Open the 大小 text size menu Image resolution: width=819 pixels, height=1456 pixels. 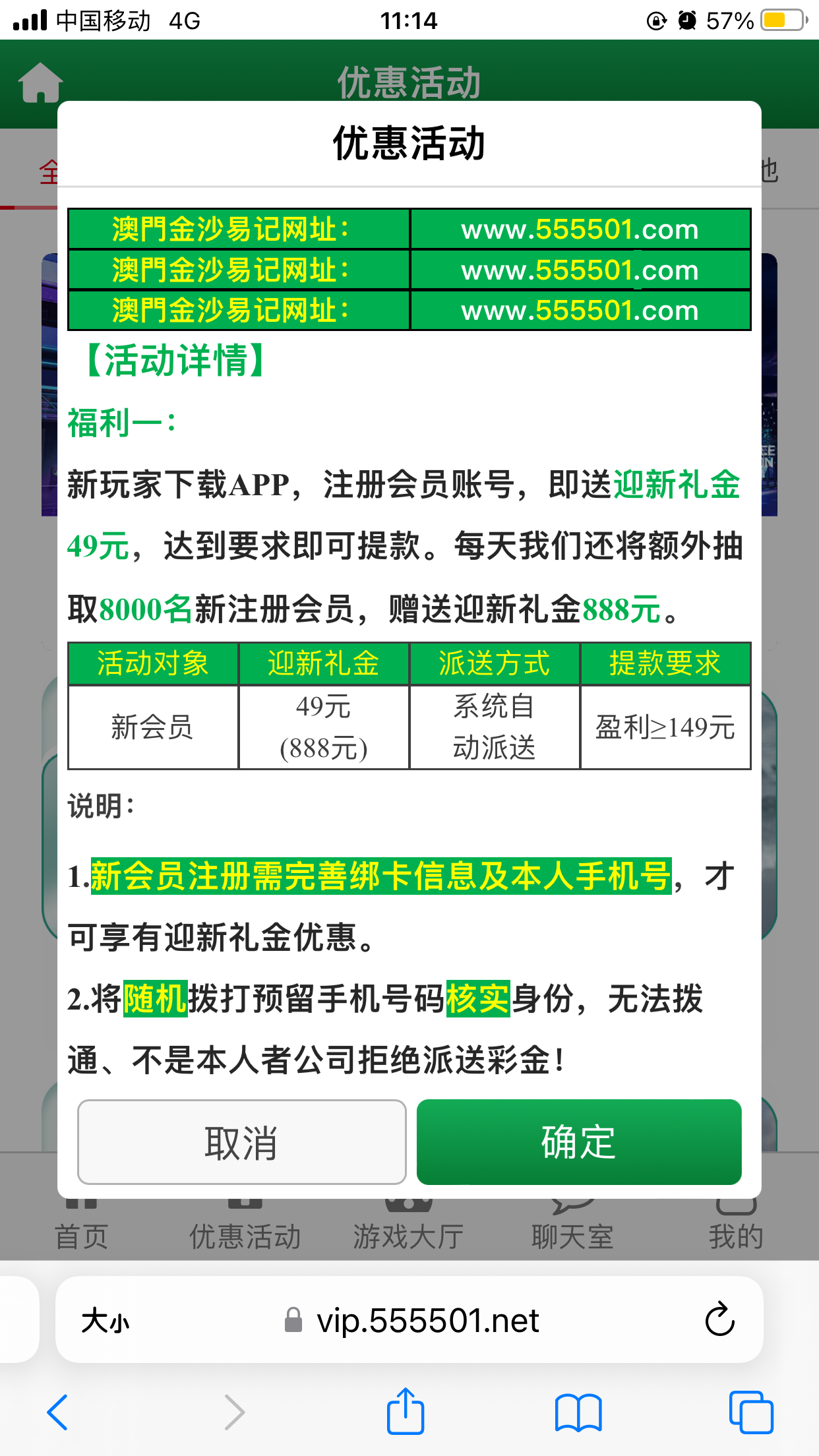click(106, 1321)
